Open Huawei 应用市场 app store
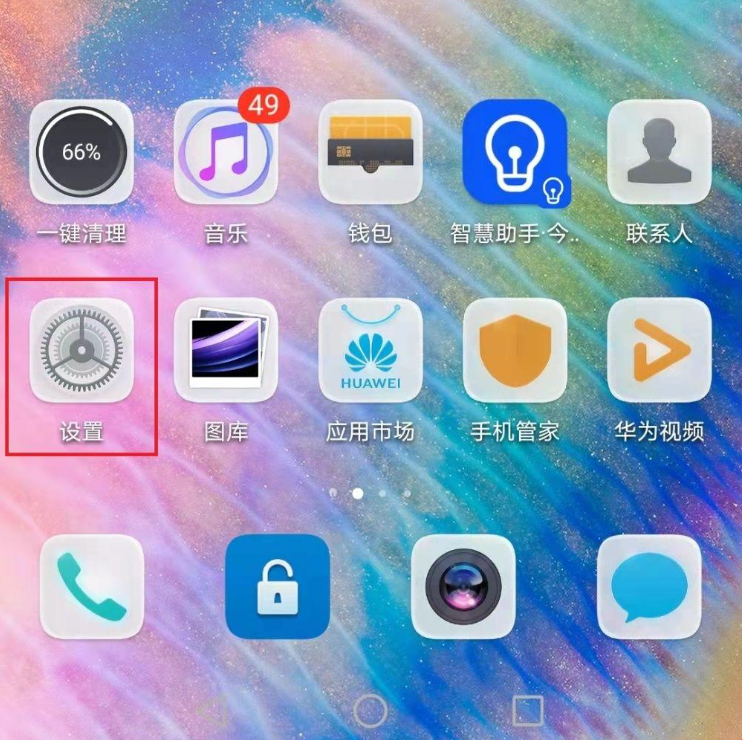The width and height of the screenshot is (743, 740). click(370, 351)
